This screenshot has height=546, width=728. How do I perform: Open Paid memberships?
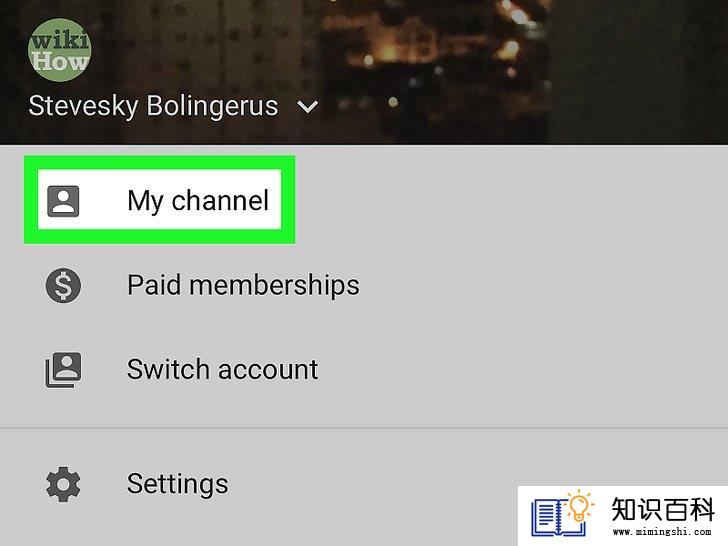click(242, 285)
